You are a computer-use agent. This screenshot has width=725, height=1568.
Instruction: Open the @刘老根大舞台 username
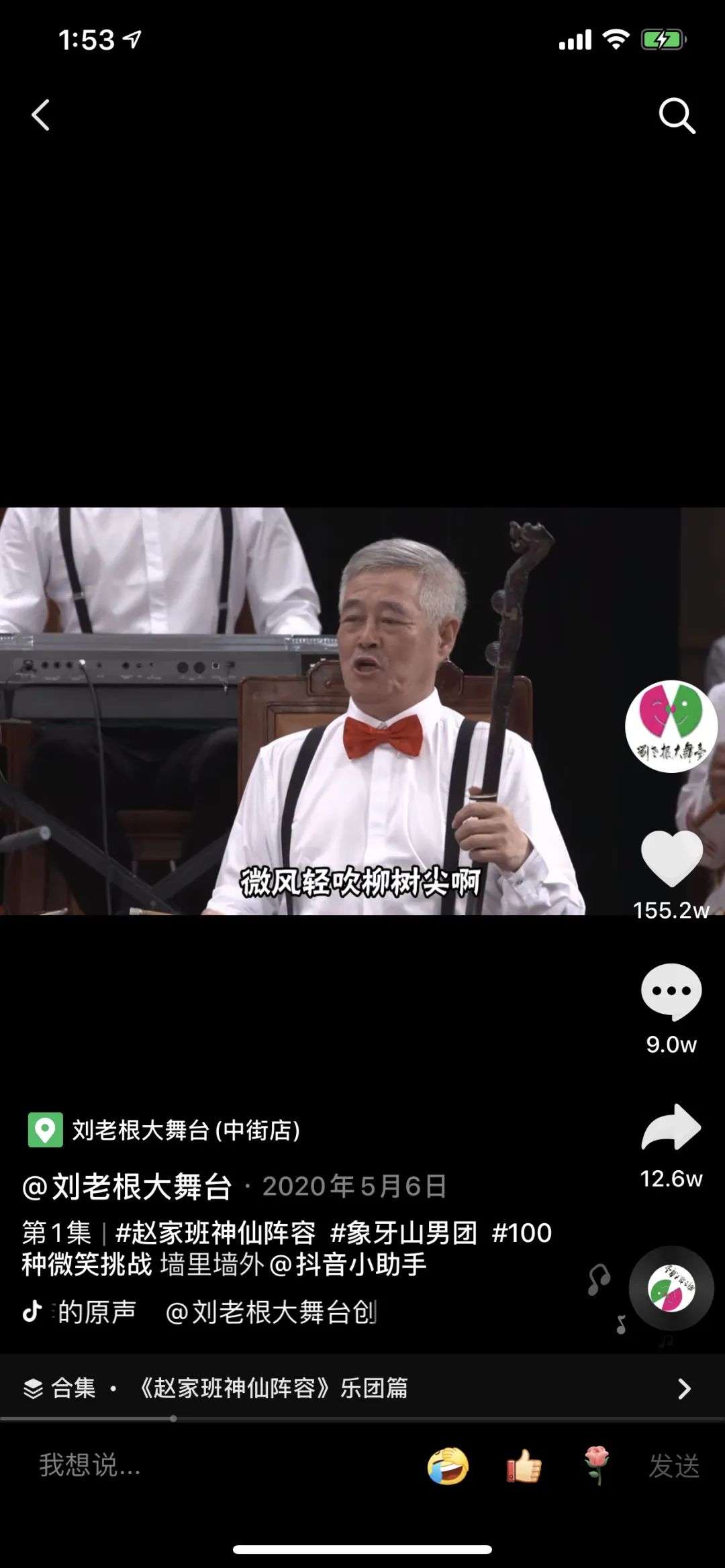pyautogui.click(x=128, y=1187)
